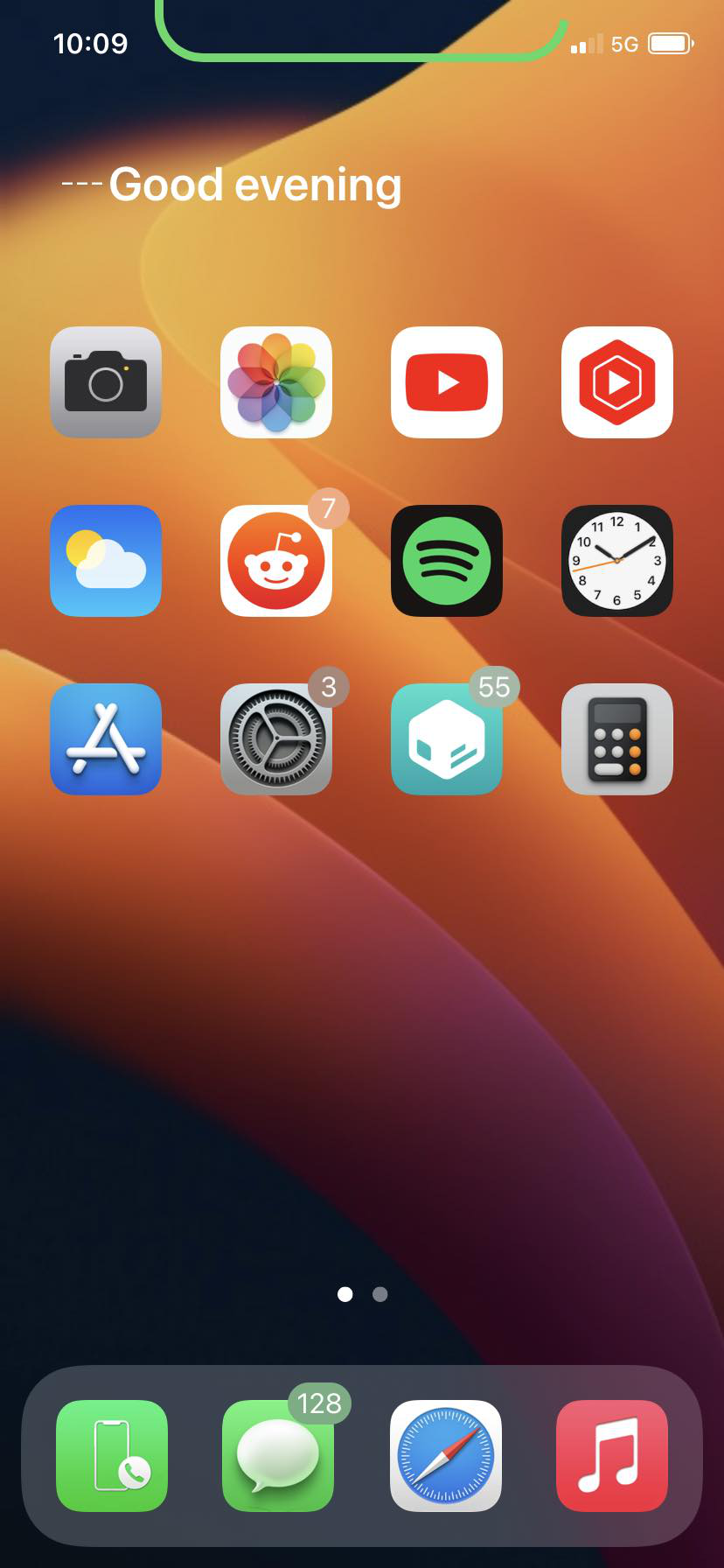The width and height of the screenshot is (724, 1568).
Task: Open the Calculator app
Action: (x=617, y=739)
